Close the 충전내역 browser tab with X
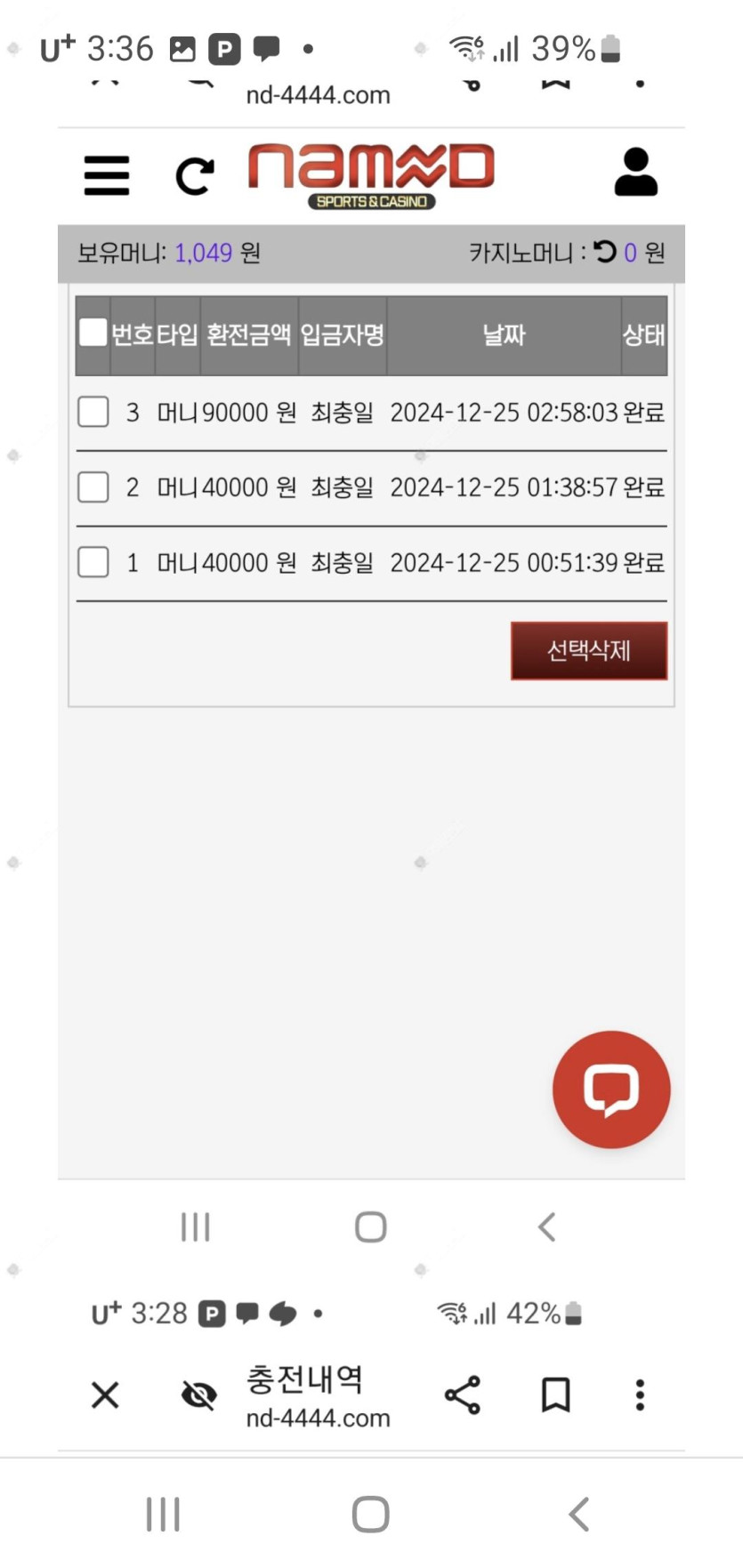 (105, 1395)
